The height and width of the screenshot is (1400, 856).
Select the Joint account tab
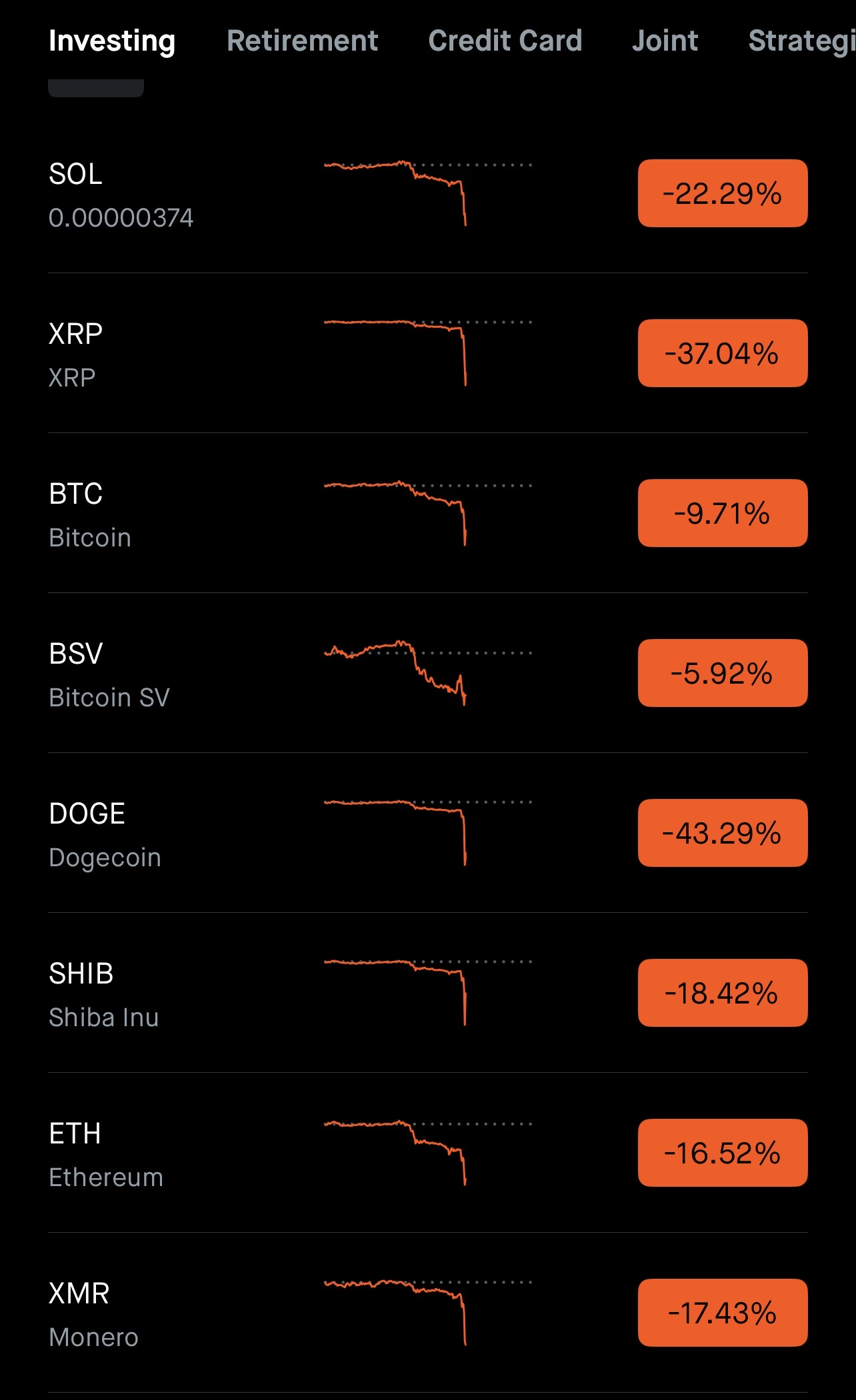coord(665,41)
